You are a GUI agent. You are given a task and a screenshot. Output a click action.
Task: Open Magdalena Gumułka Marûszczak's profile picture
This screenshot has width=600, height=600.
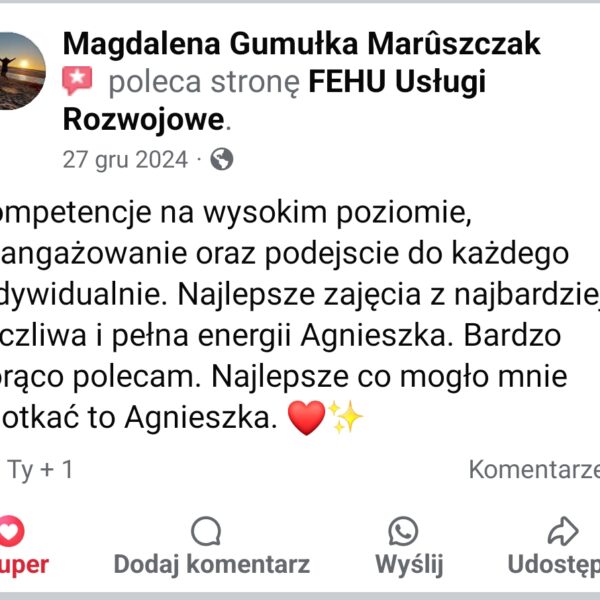pyautogui.click(x=20, y=70)
